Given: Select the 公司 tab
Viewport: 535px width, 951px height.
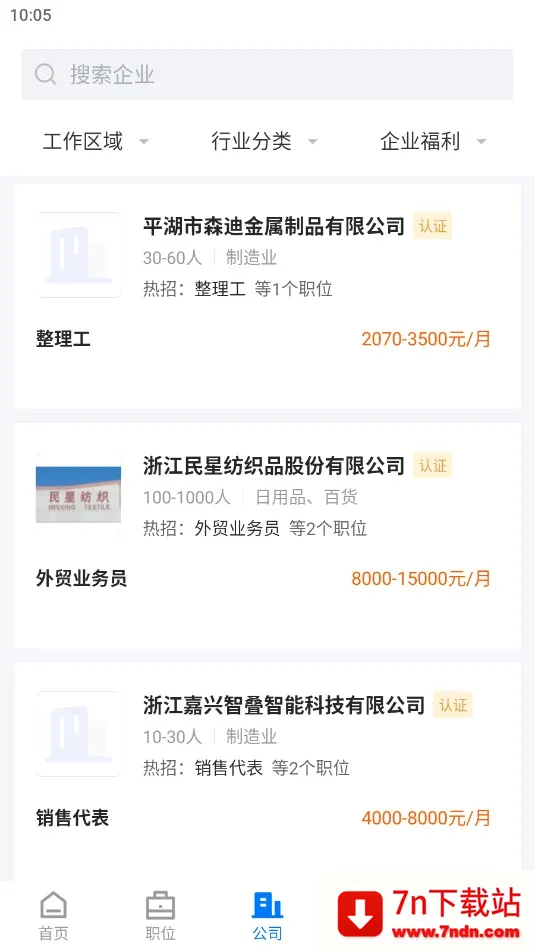Looking at the screenshot, I should [x=268, y=916].
